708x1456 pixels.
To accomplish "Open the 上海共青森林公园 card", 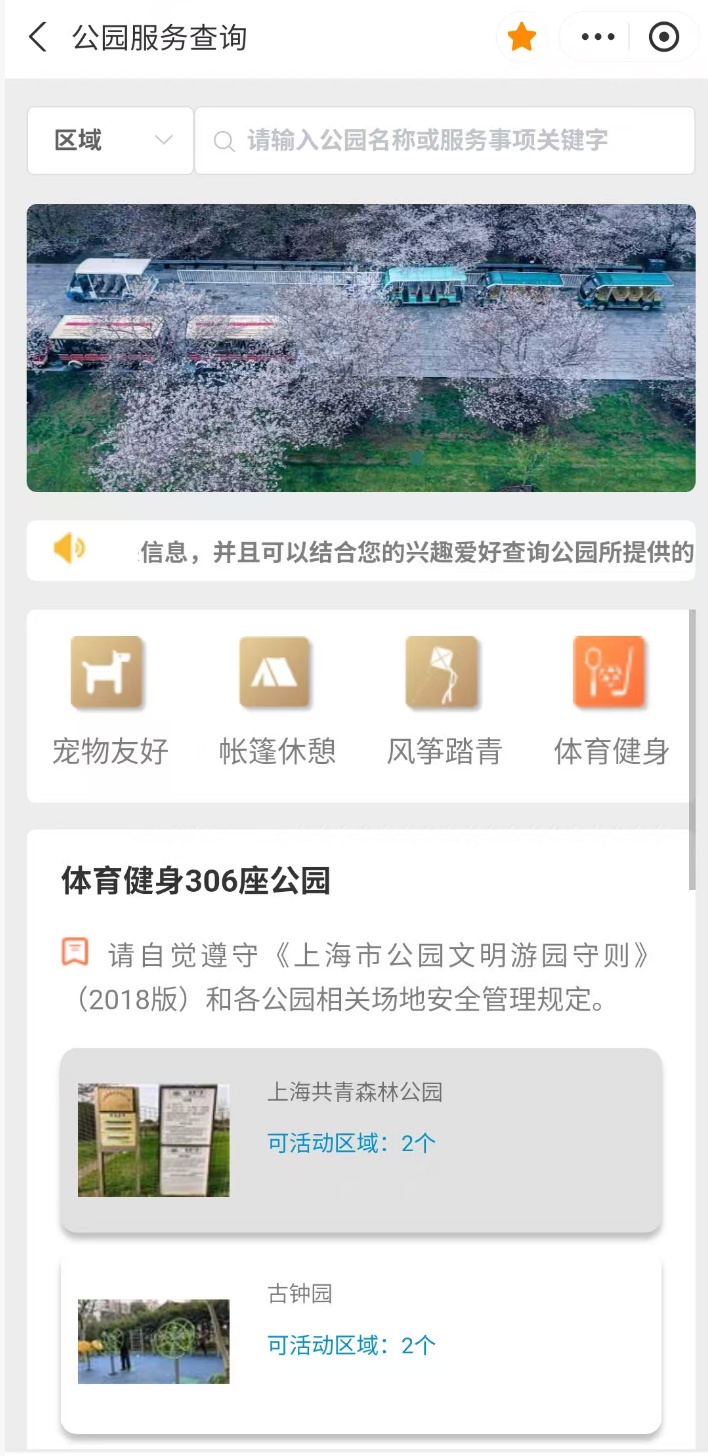I will 361,1140.
